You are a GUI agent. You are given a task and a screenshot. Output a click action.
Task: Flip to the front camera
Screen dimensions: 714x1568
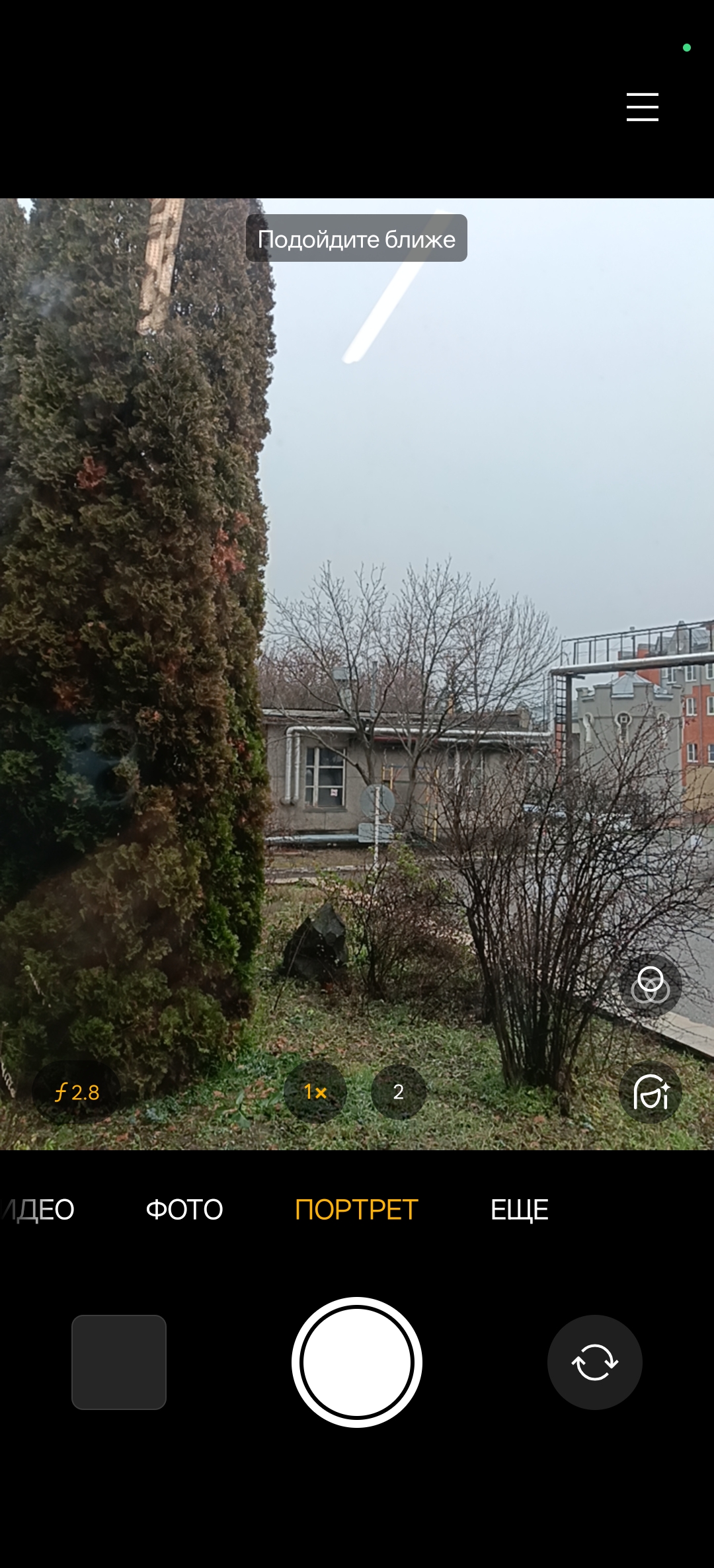(x=594, y=1362)
